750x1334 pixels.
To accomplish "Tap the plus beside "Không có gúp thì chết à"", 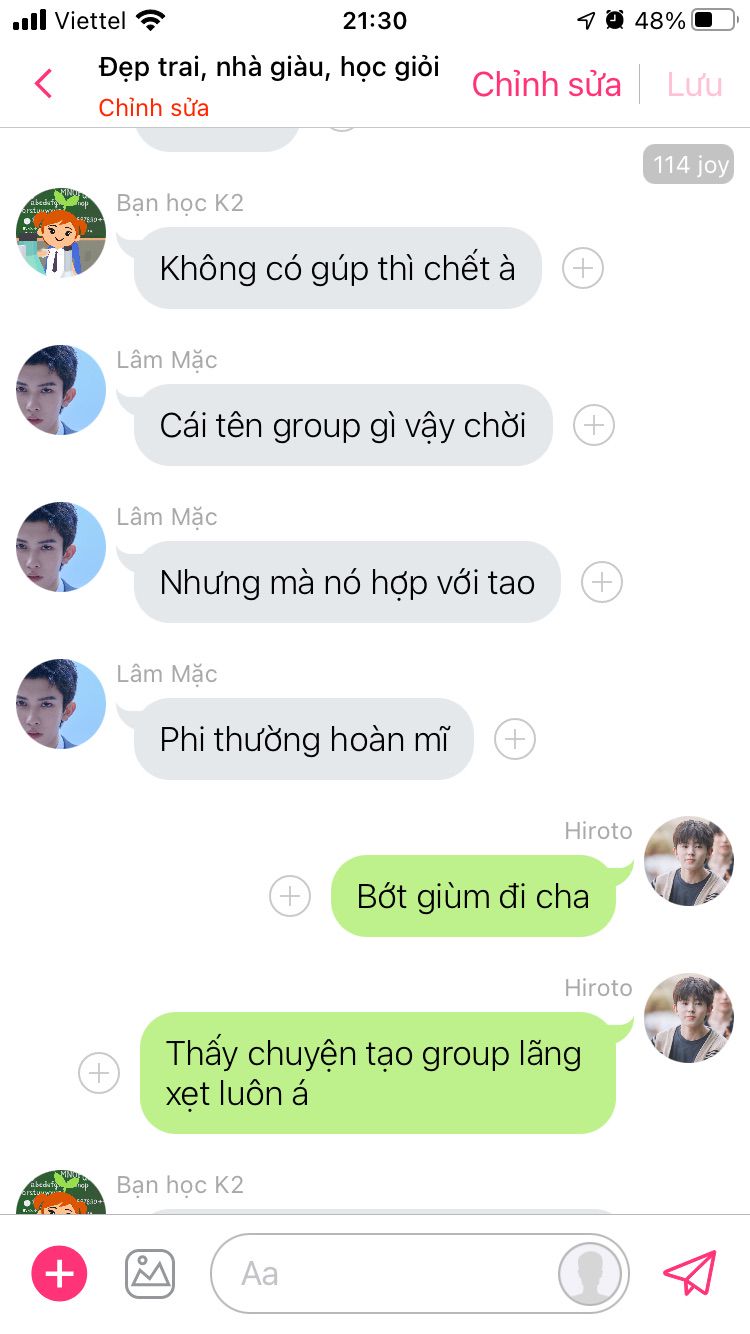I will pyautogui.click(x=583, y=268).
